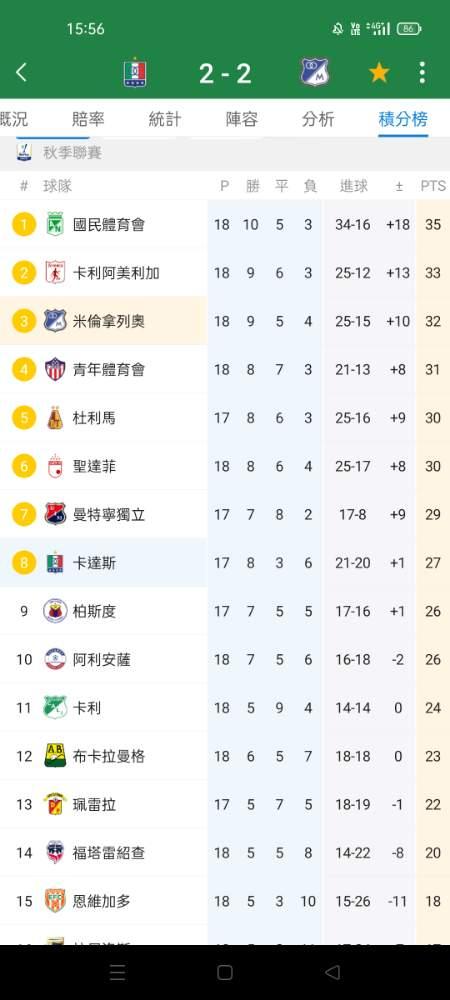This screenshot has height=1000, width=450.
Task: Open the home team crest in header
Action: click(135, 73)
